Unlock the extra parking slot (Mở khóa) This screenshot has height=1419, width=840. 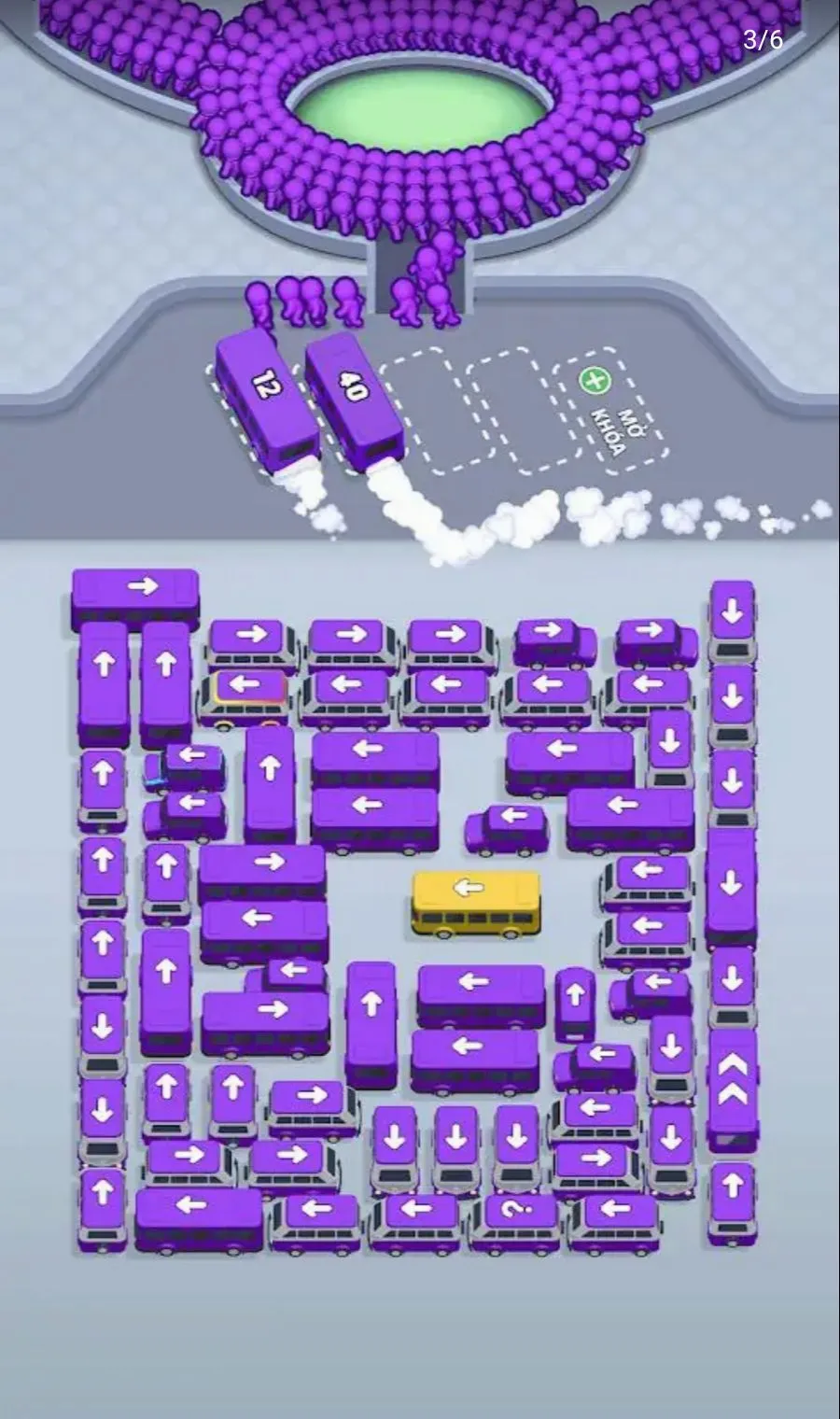click(x=609, y=407)
